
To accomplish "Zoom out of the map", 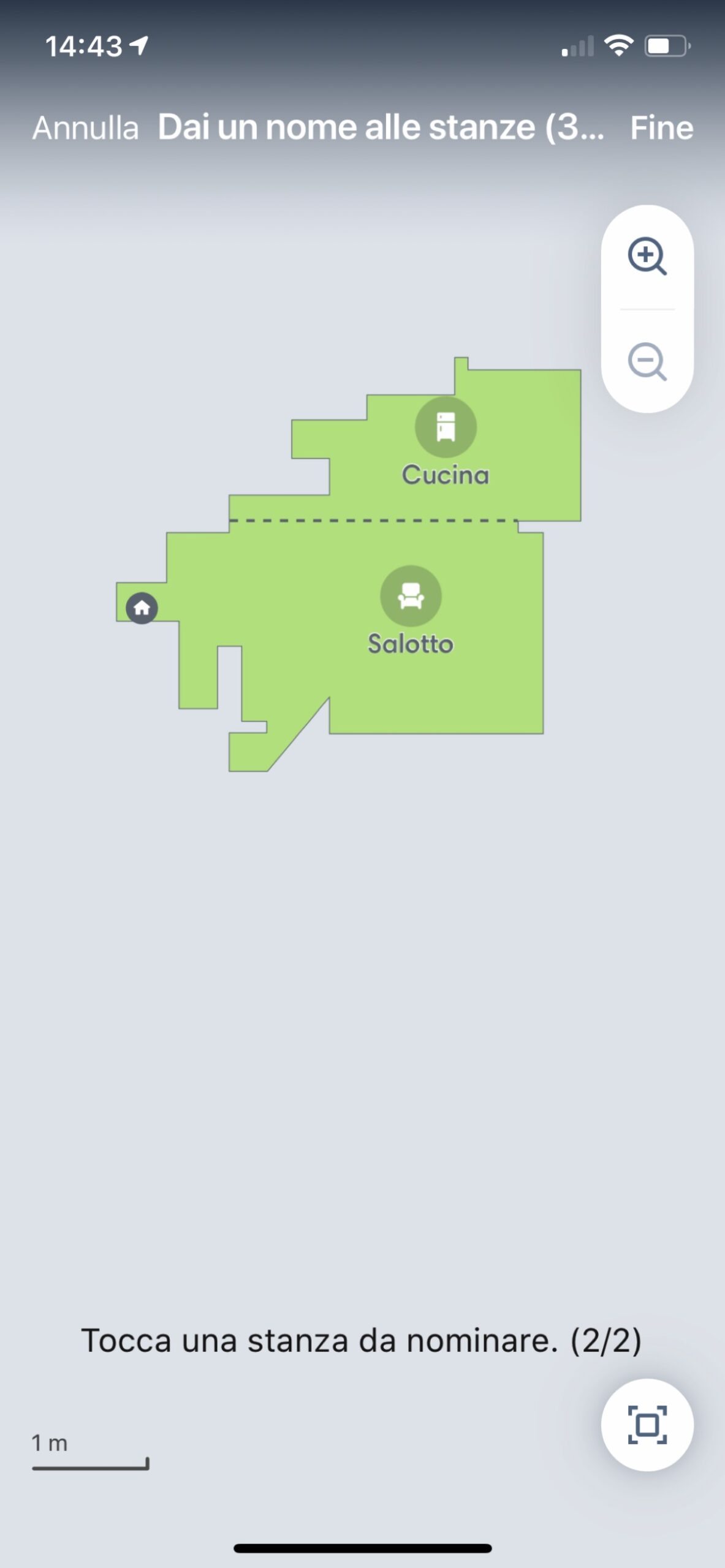I will (647, 361).
